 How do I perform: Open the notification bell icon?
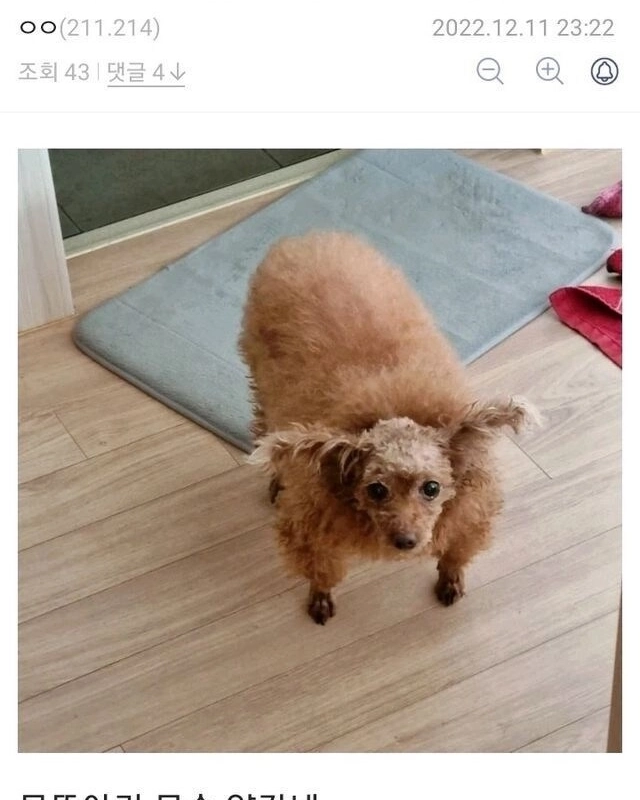tap(605, 71)
